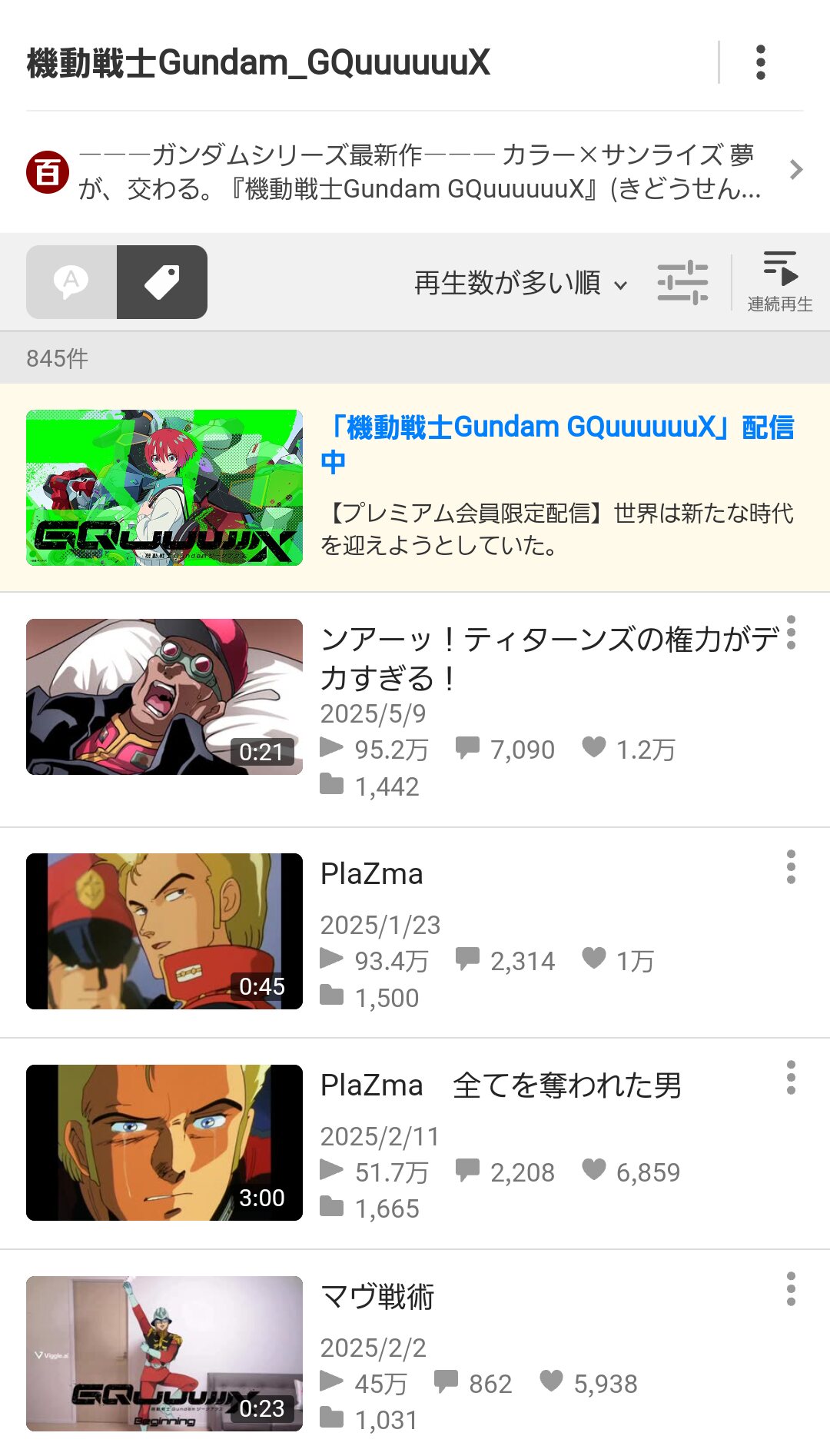Open the overflow menu beside the page title

[x=760, y=62]
